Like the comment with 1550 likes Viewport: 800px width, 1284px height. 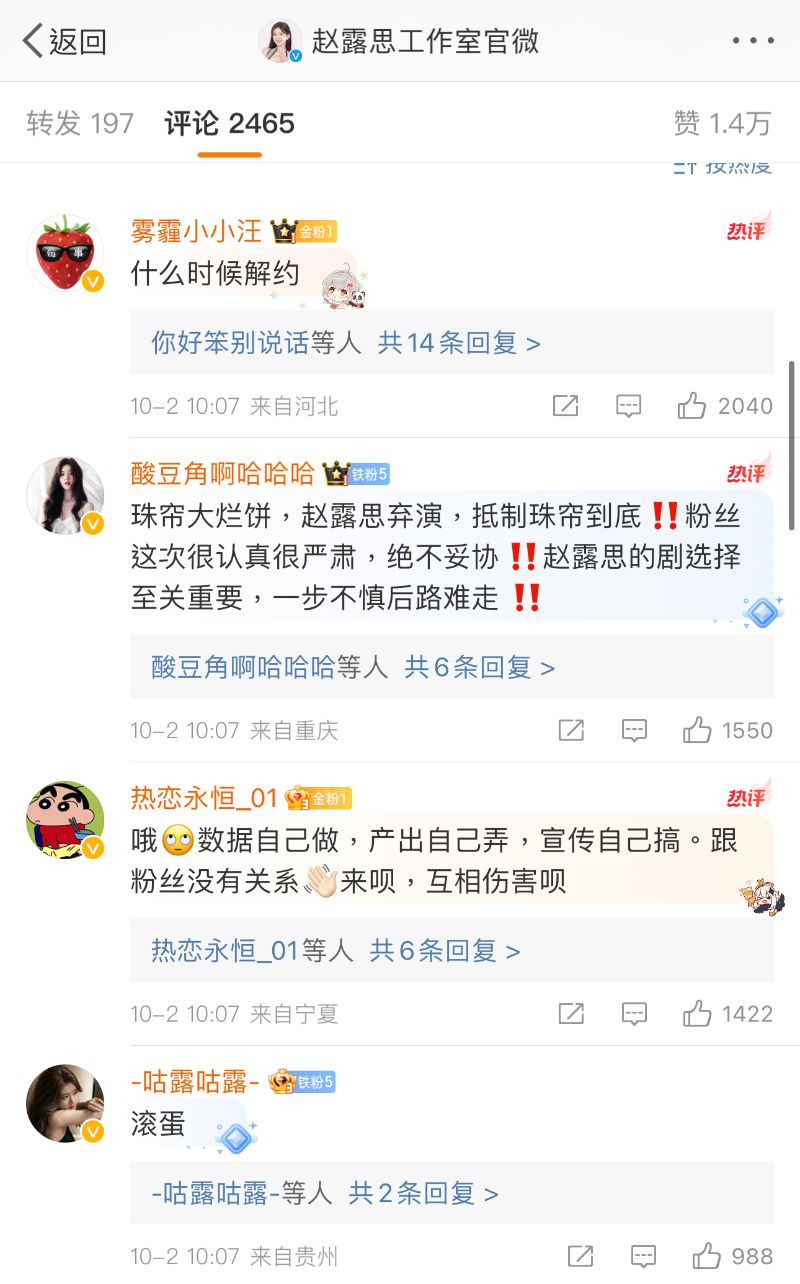697,730
